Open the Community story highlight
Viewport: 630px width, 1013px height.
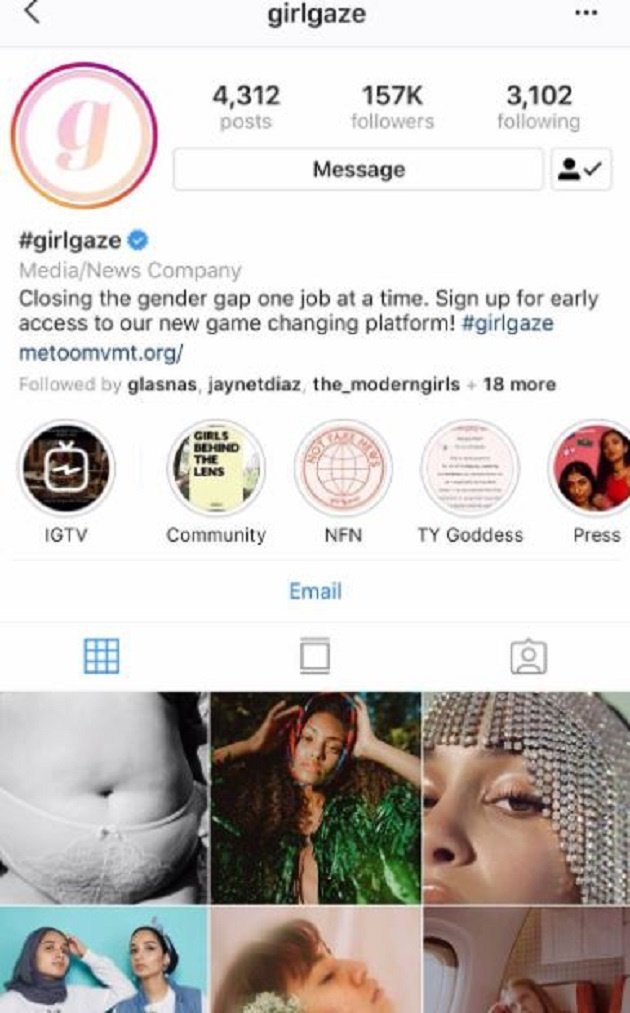(x=216, y=468)
